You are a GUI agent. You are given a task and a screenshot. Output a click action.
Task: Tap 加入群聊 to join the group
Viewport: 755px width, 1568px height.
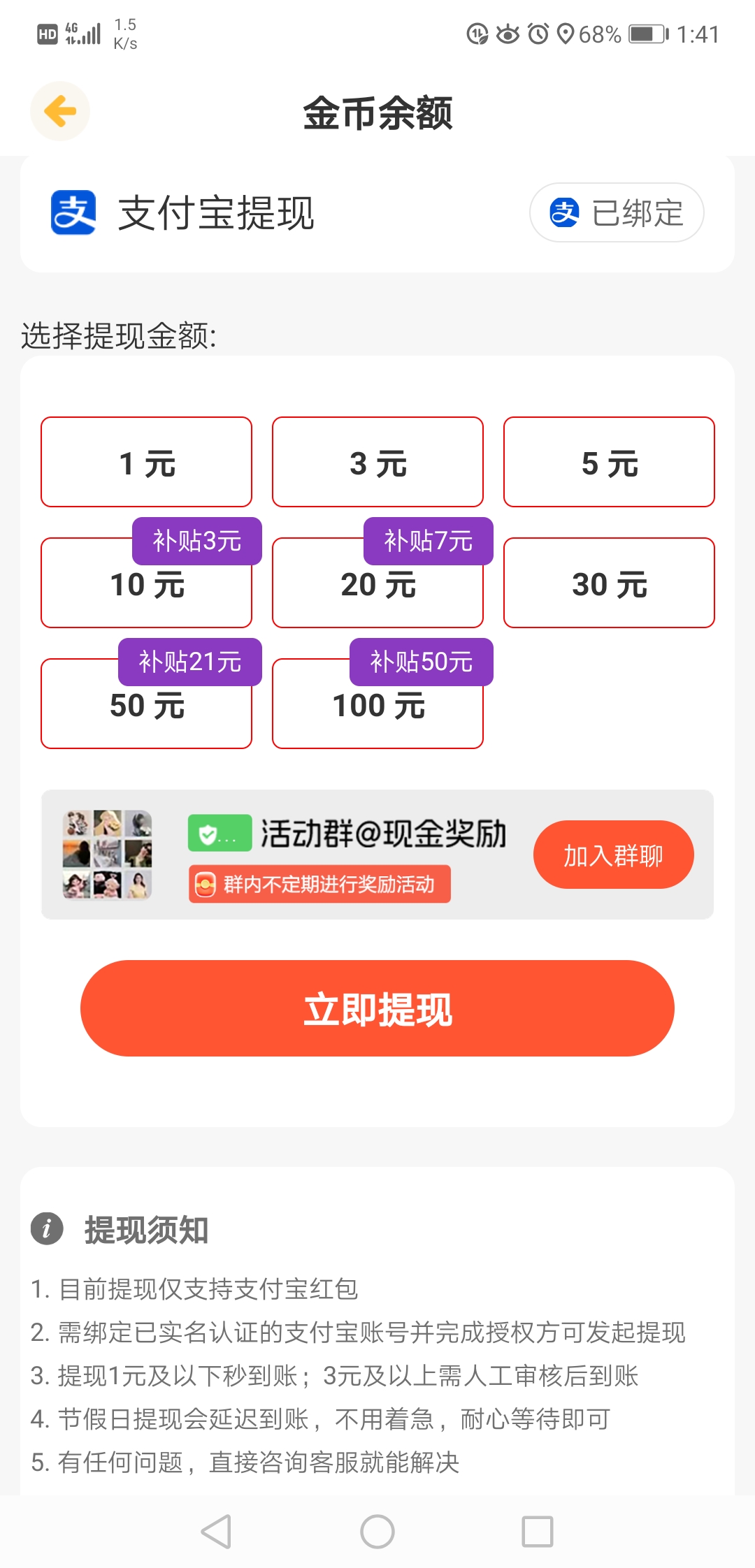613,855
